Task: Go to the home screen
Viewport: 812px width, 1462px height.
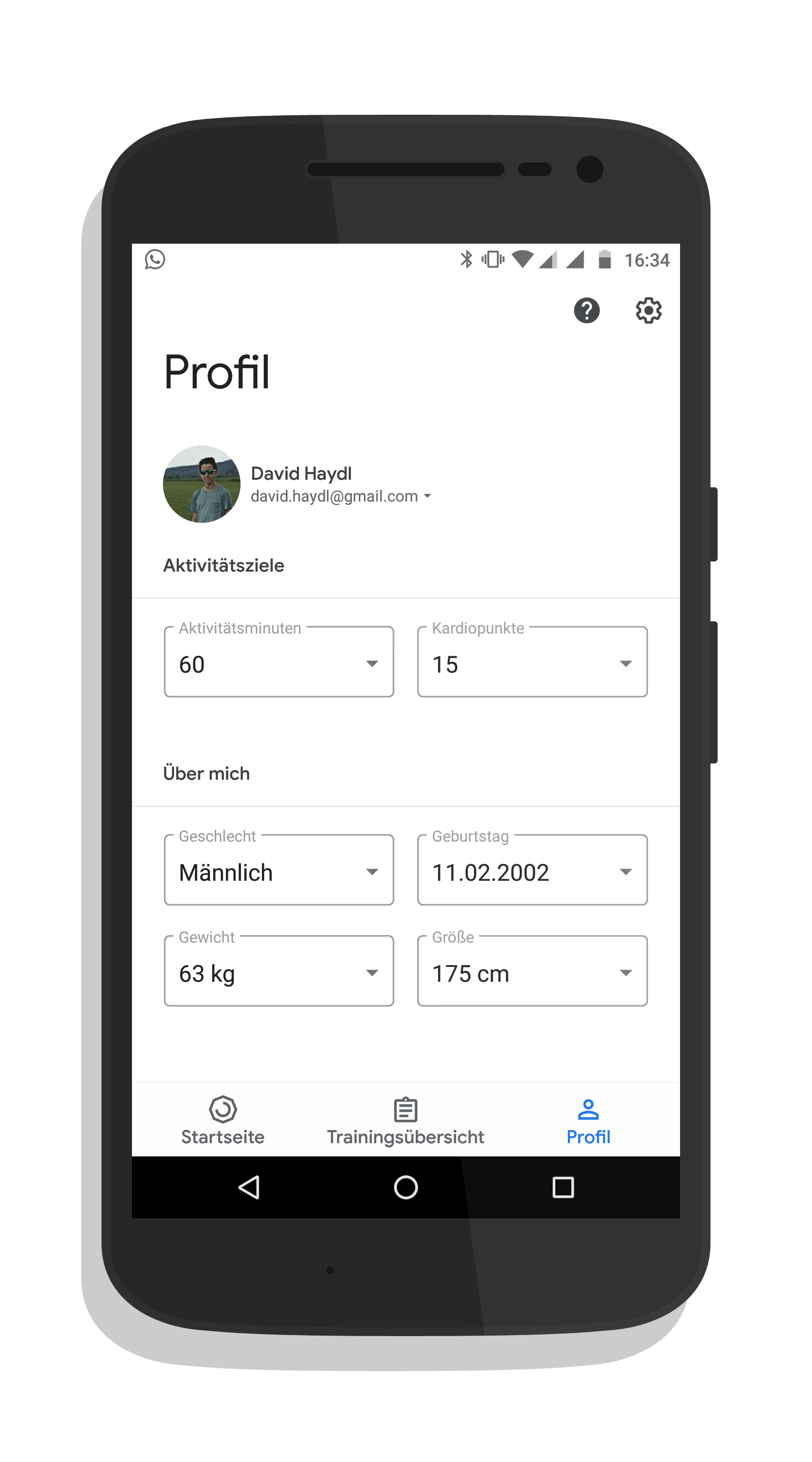Action: click(405, 1187)
